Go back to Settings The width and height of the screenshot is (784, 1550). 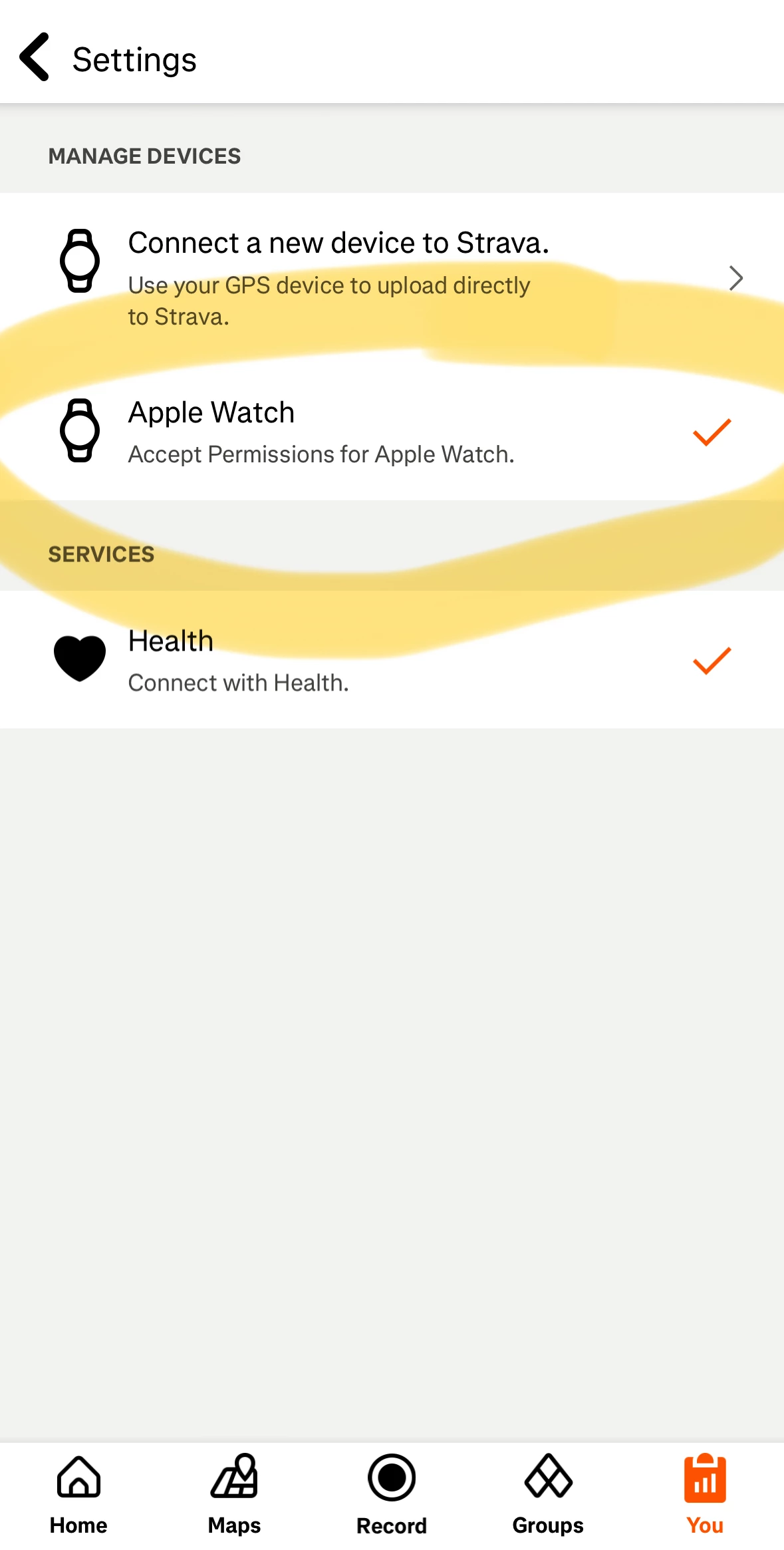tap(35, 58)
